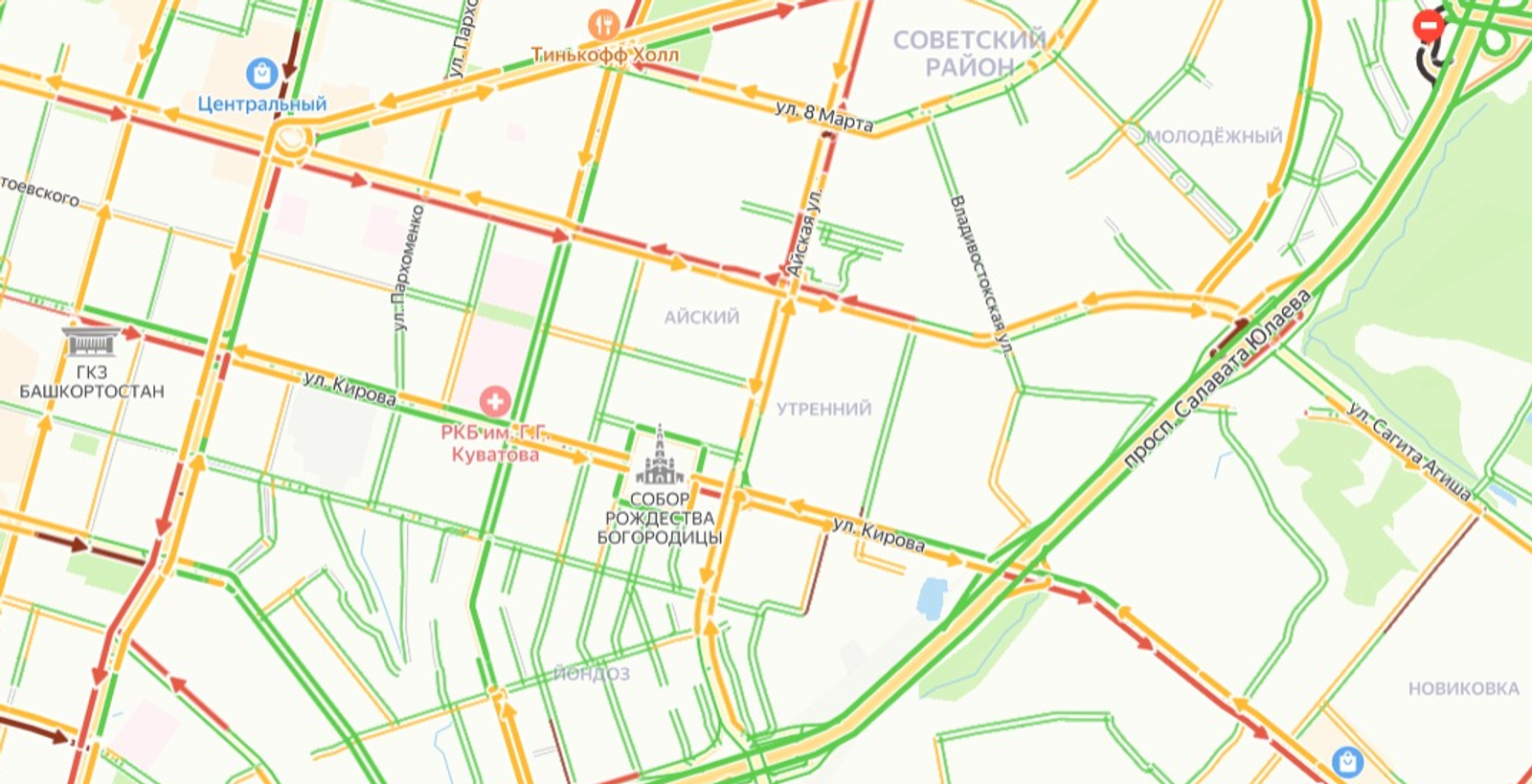Viewport: 1532px width, 784px height.
Task: Open the РКБ им. Г.Г. Куватова hospital marker
Action: click(495, 400)
